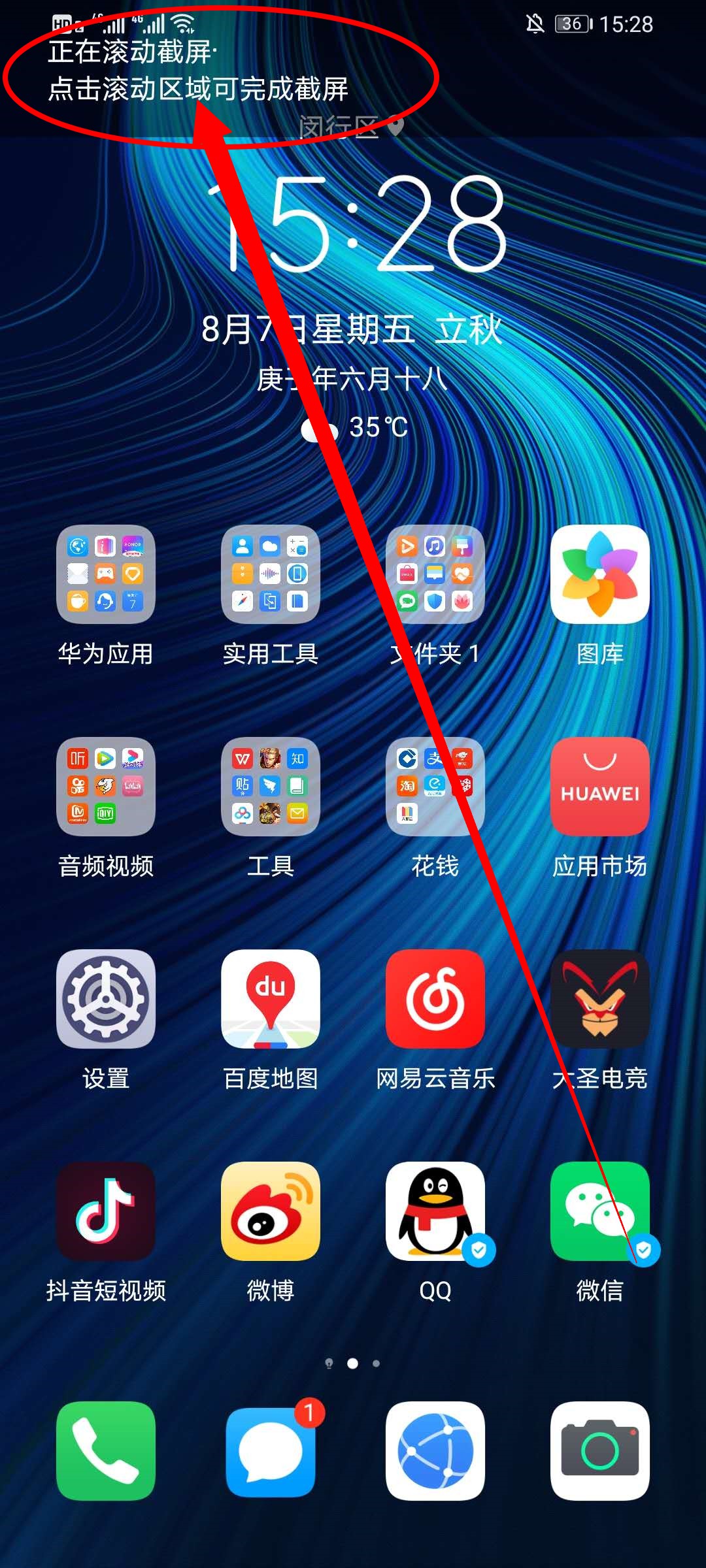706x1568 pixels.
Task: Open 抖音短视频
Action: point(106,1211)
